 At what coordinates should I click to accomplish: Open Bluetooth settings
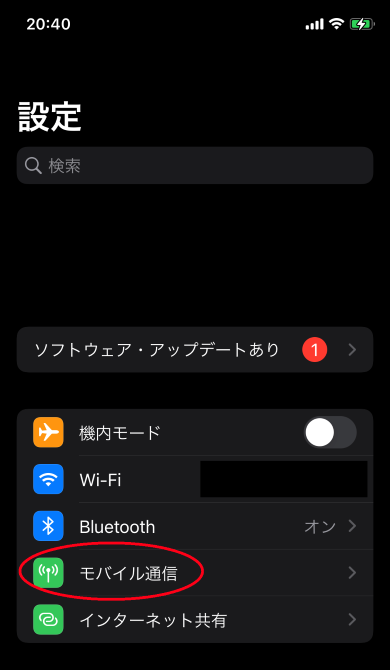click(x=195, y=526)
